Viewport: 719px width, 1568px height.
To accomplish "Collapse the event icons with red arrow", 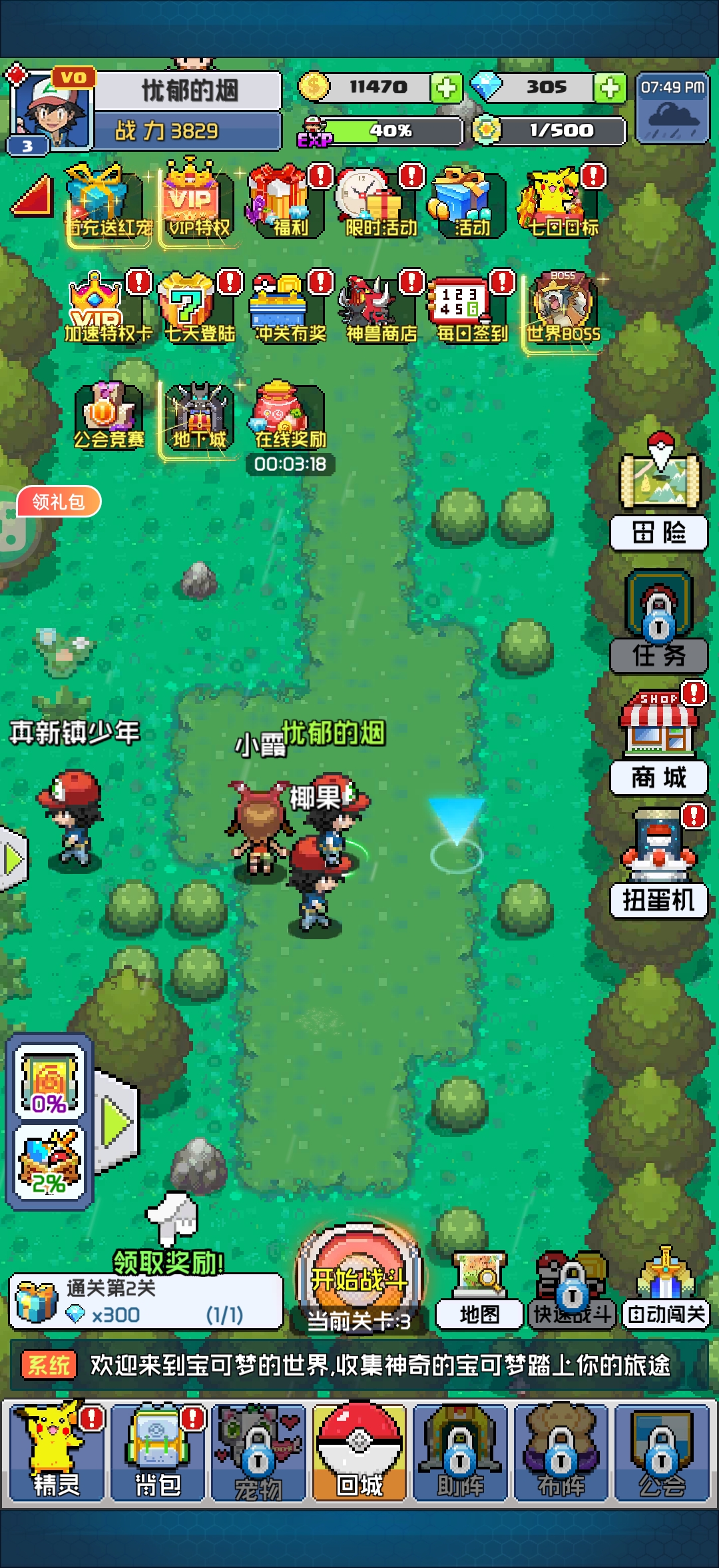I will tap(33, 197).
